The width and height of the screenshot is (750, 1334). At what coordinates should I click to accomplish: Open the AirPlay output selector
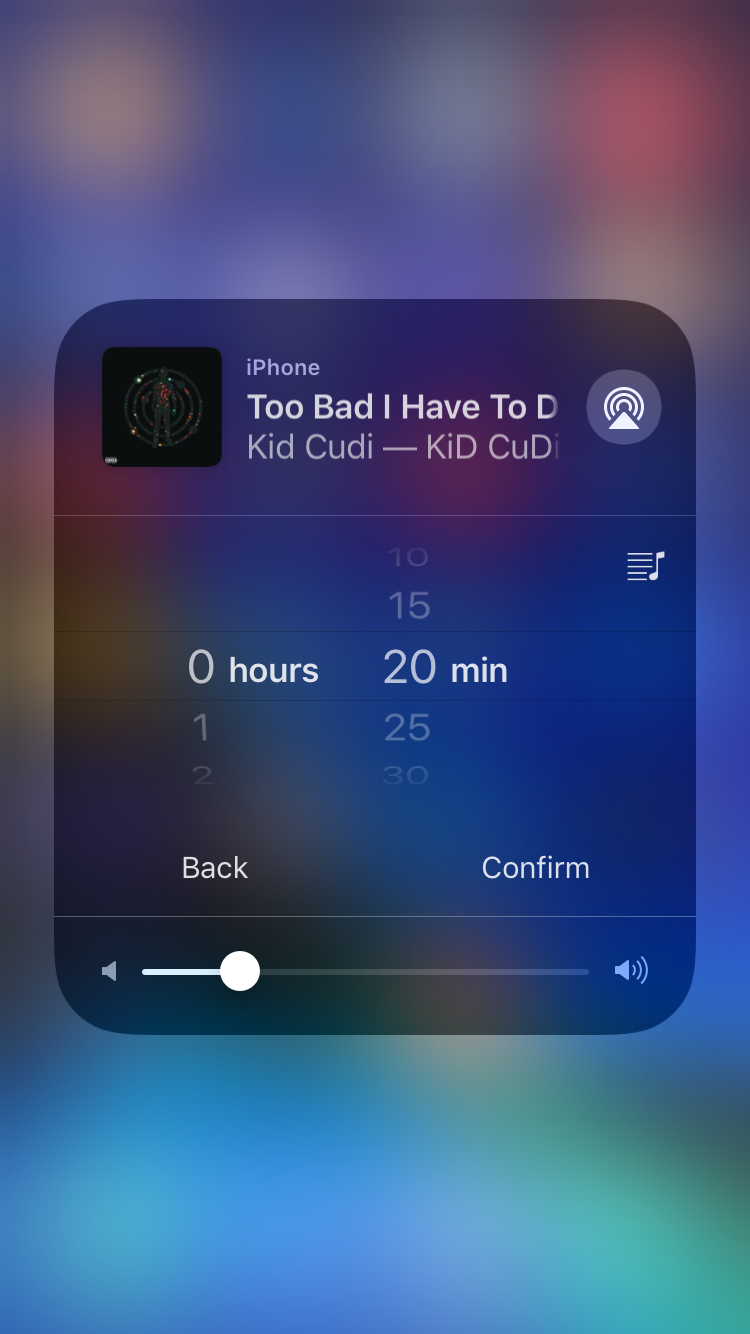coord(623,407)
